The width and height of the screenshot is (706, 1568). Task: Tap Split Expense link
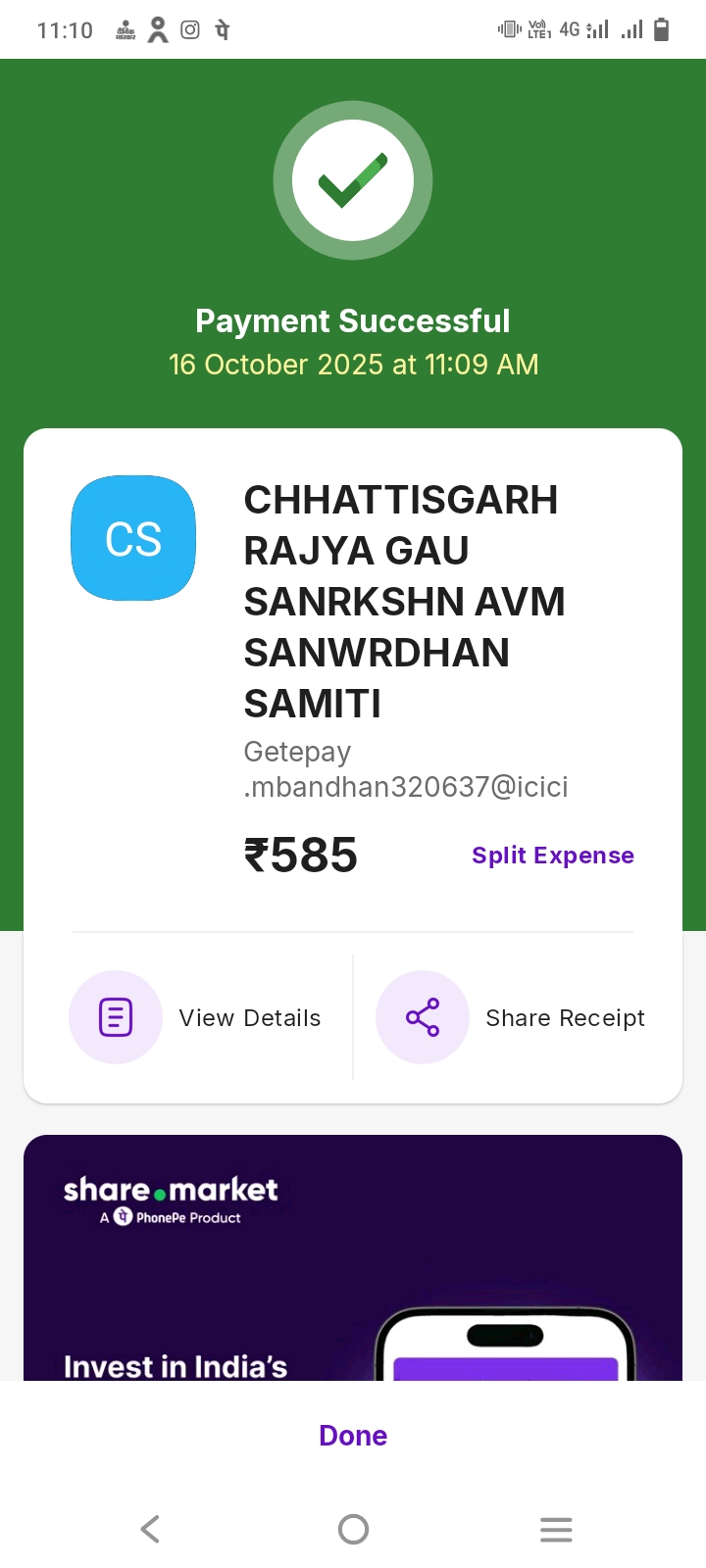click(552, 856)
